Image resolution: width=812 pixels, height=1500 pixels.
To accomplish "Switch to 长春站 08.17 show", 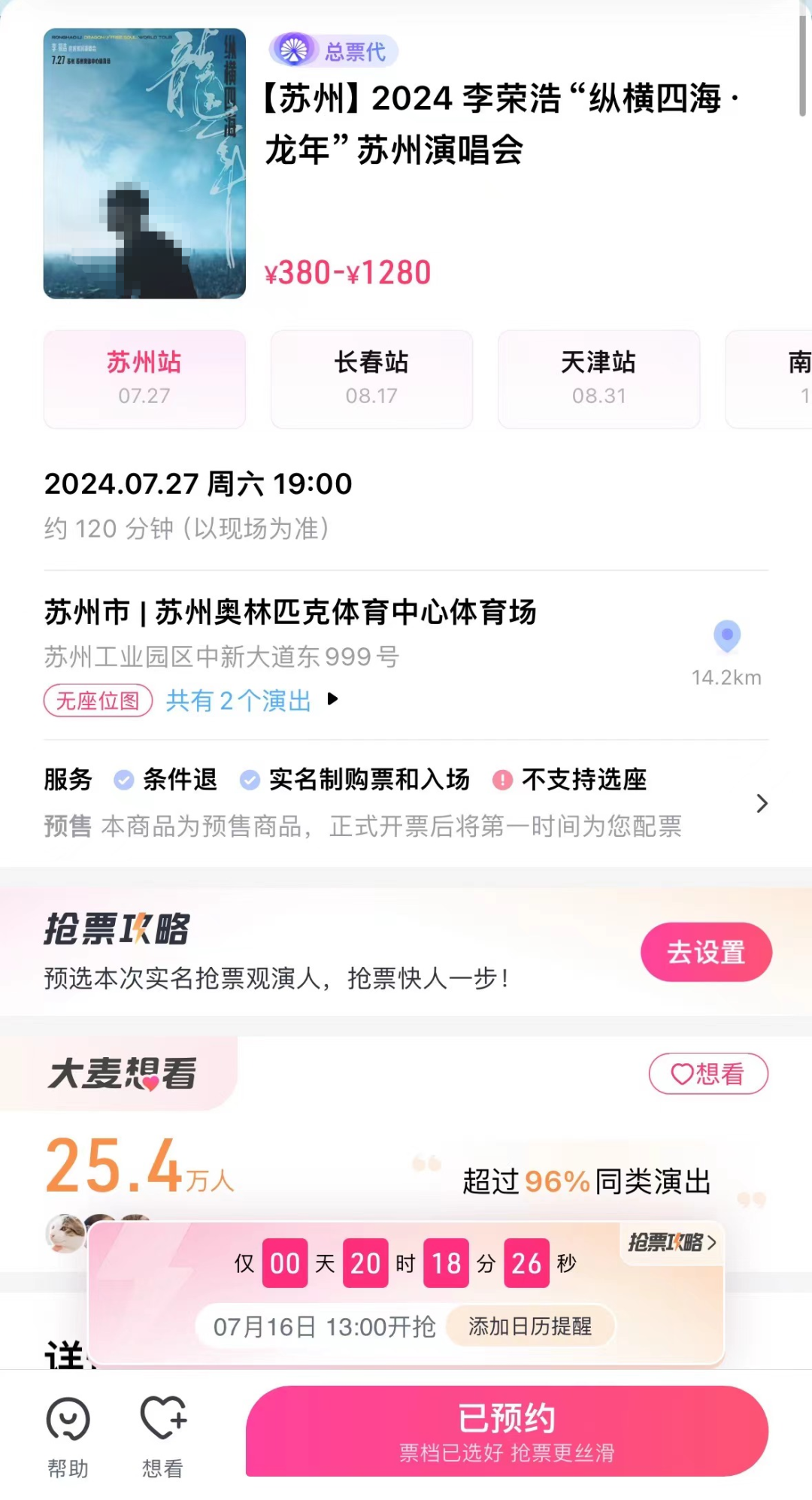I will pyautogui.click(x=371, y=378).
